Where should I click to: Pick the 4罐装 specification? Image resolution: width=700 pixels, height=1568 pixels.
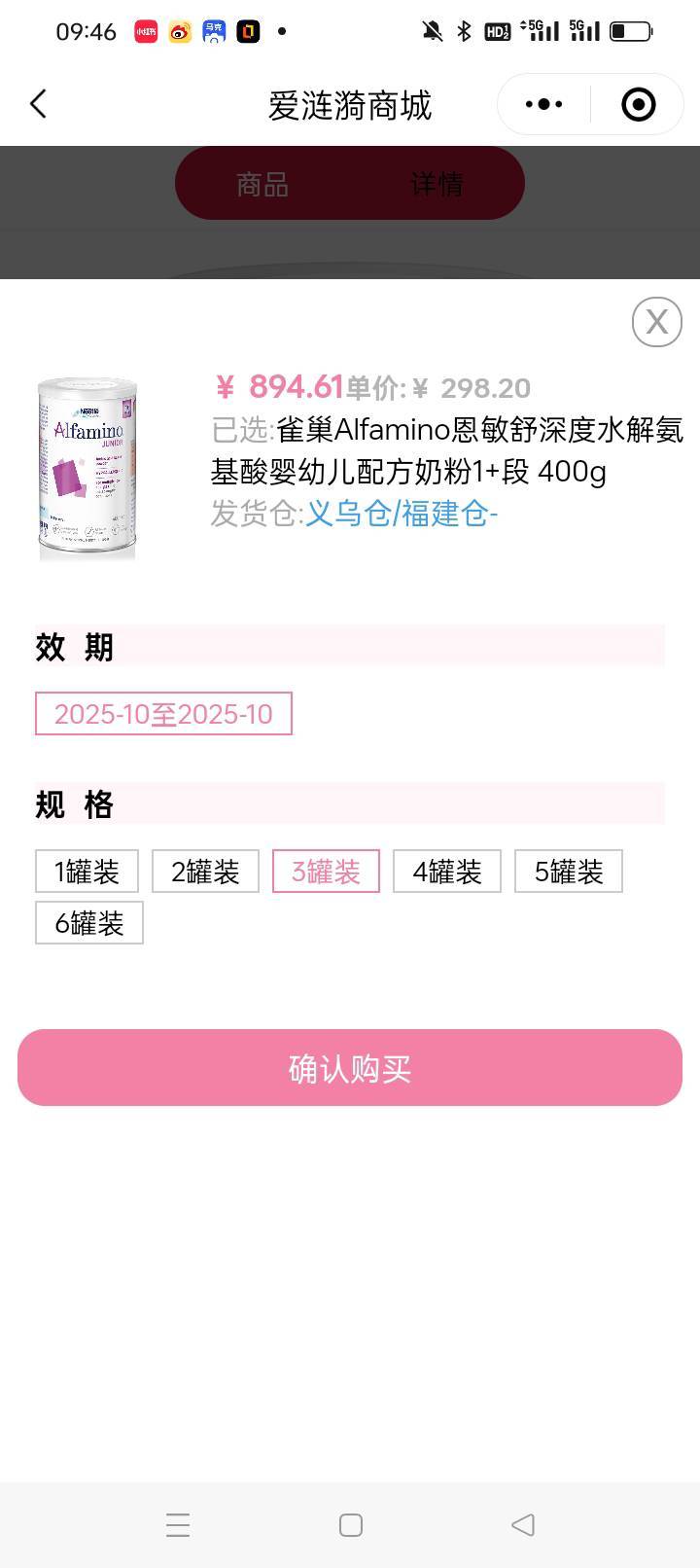pyautogui.click(x=447, y=871)
